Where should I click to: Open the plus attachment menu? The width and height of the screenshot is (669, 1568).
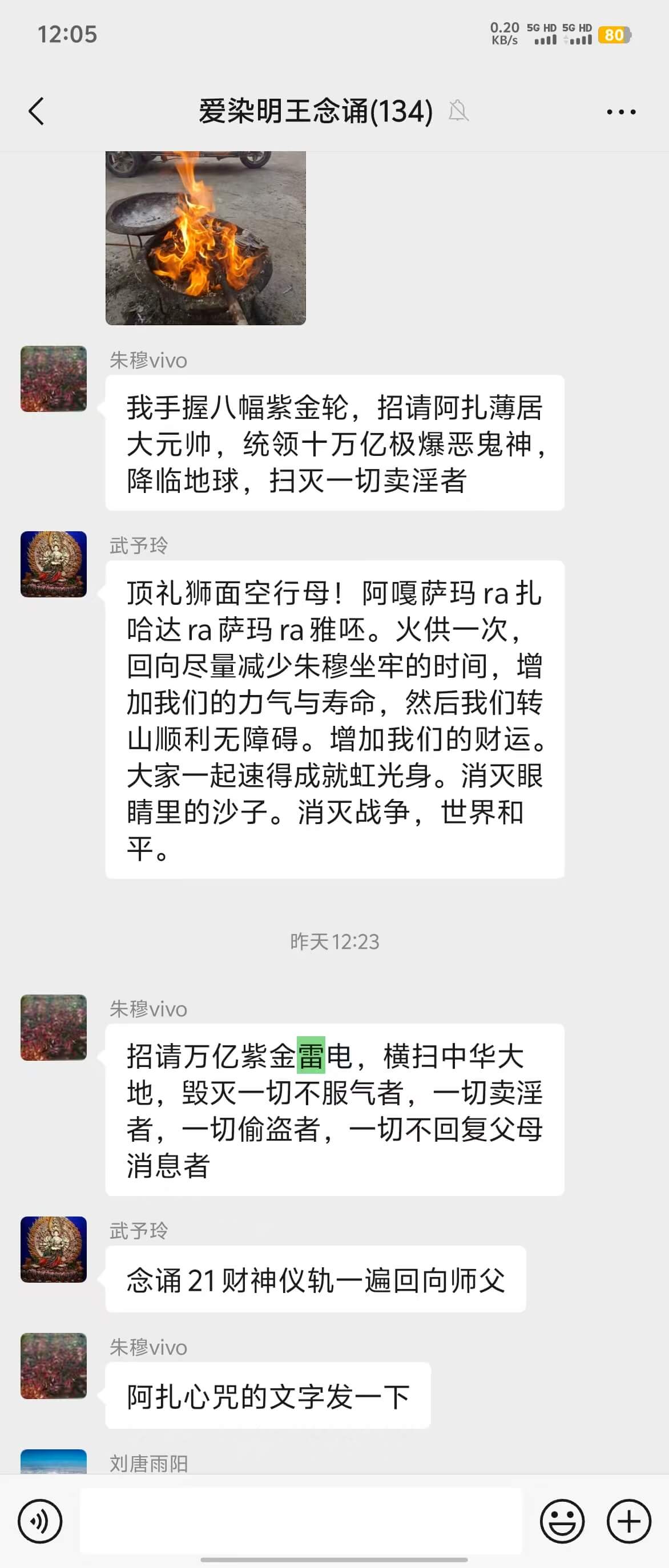pos(629,1521)
